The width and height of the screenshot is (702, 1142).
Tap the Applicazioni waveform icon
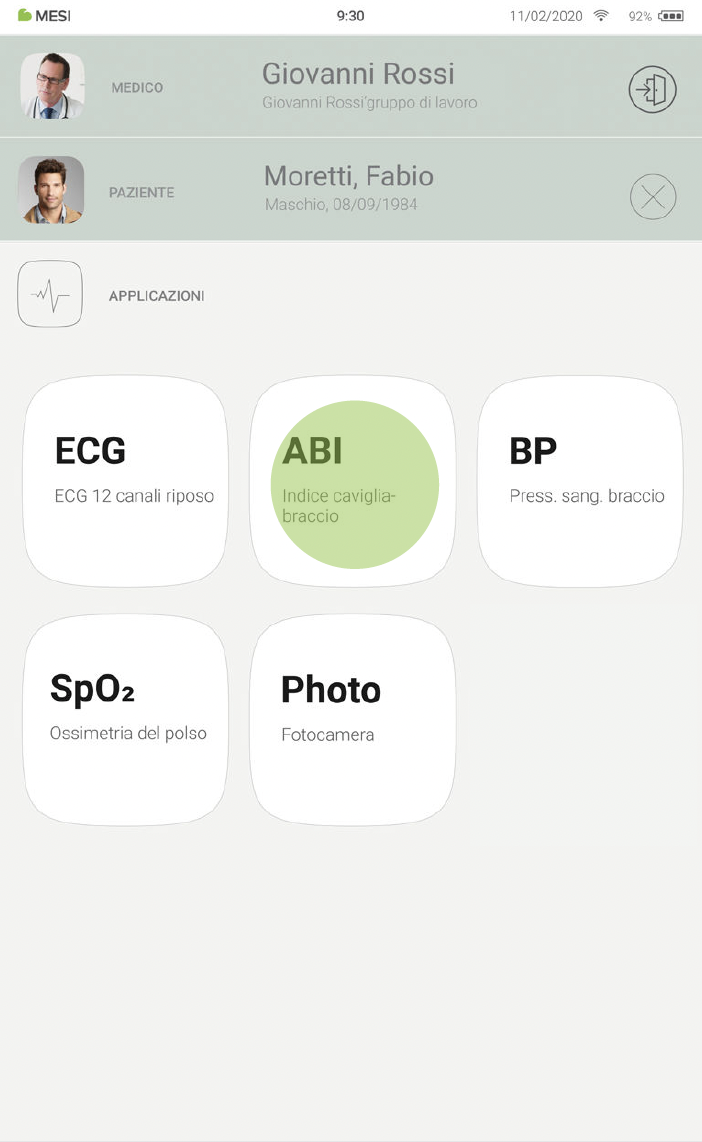(50, 295)
